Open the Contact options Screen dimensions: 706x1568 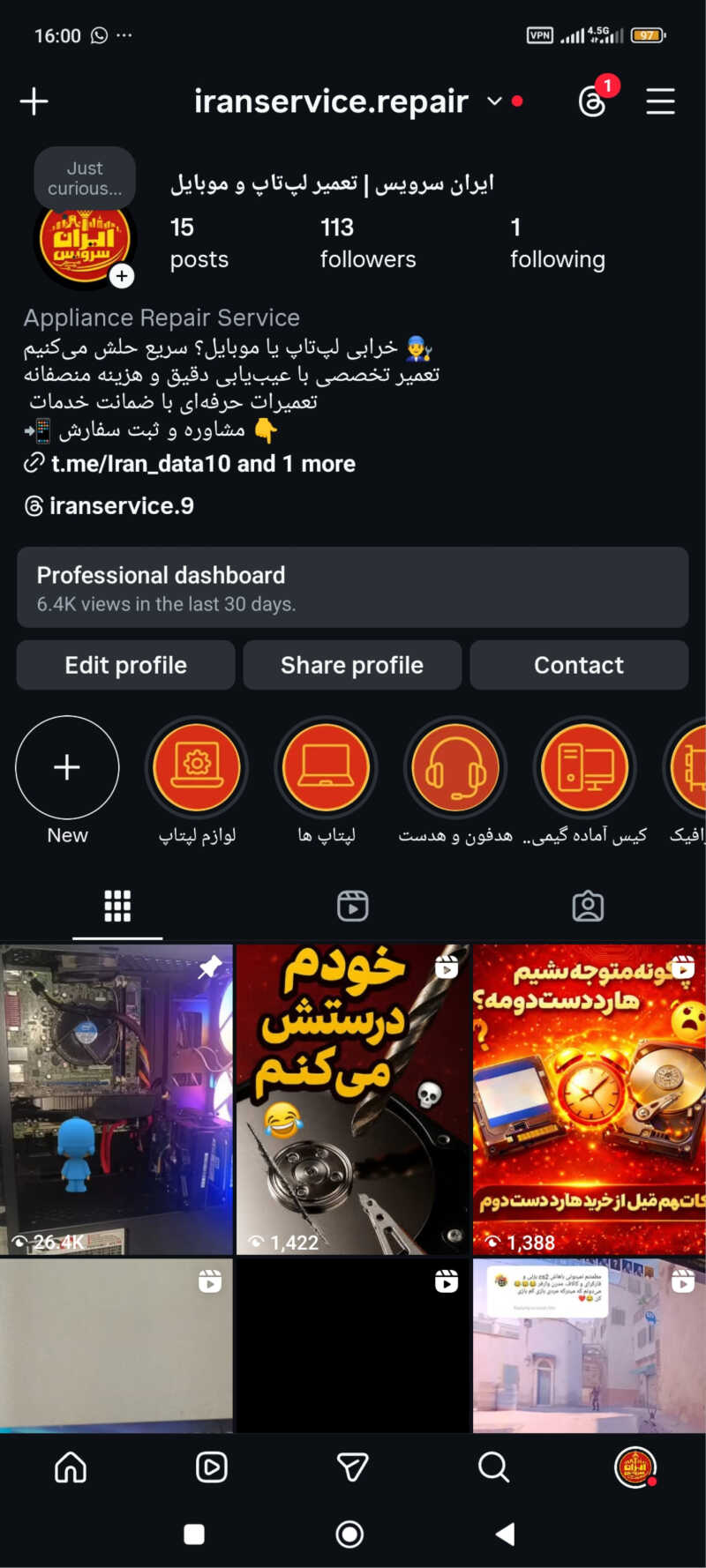[x=579, y=665]
